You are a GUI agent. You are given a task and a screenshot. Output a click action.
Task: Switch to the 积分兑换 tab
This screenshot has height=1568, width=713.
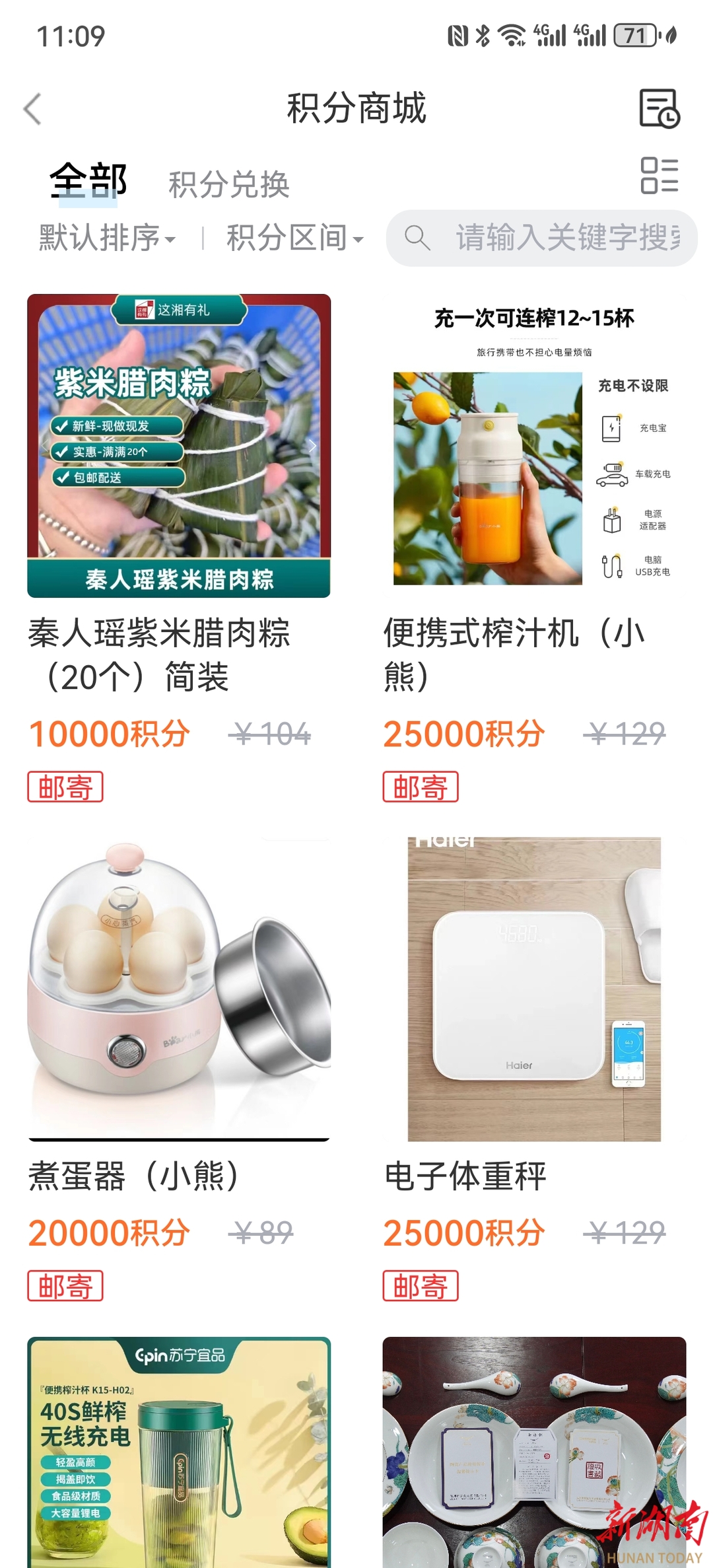229,184
